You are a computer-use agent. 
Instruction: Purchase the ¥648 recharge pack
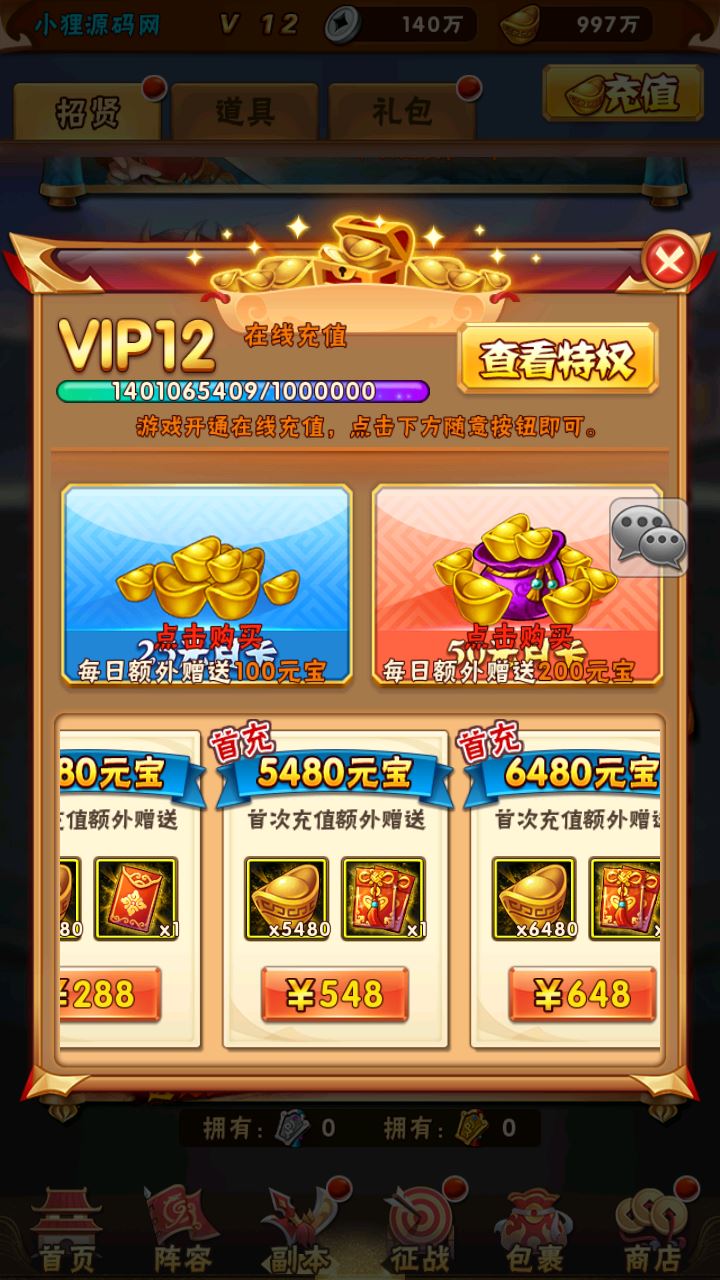pyautogui.click(x=583, y=994)
